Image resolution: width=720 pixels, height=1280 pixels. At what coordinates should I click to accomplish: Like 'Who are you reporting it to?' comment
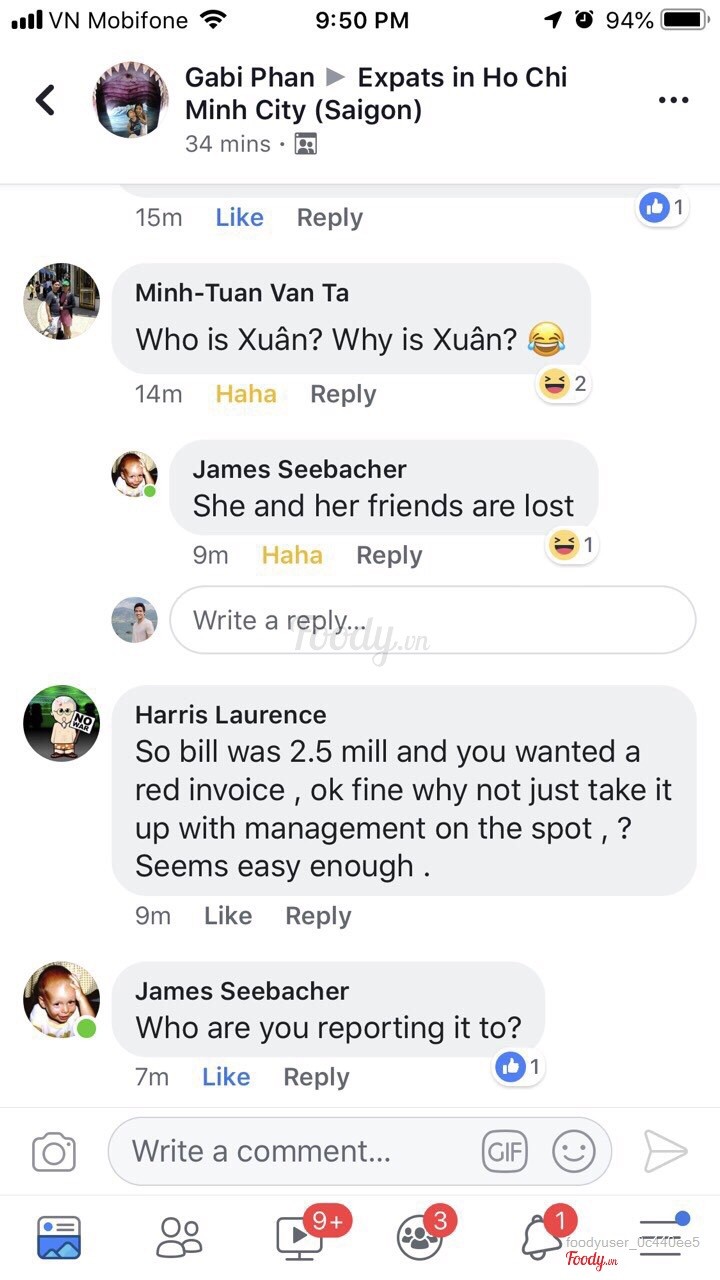(226, 1077)
